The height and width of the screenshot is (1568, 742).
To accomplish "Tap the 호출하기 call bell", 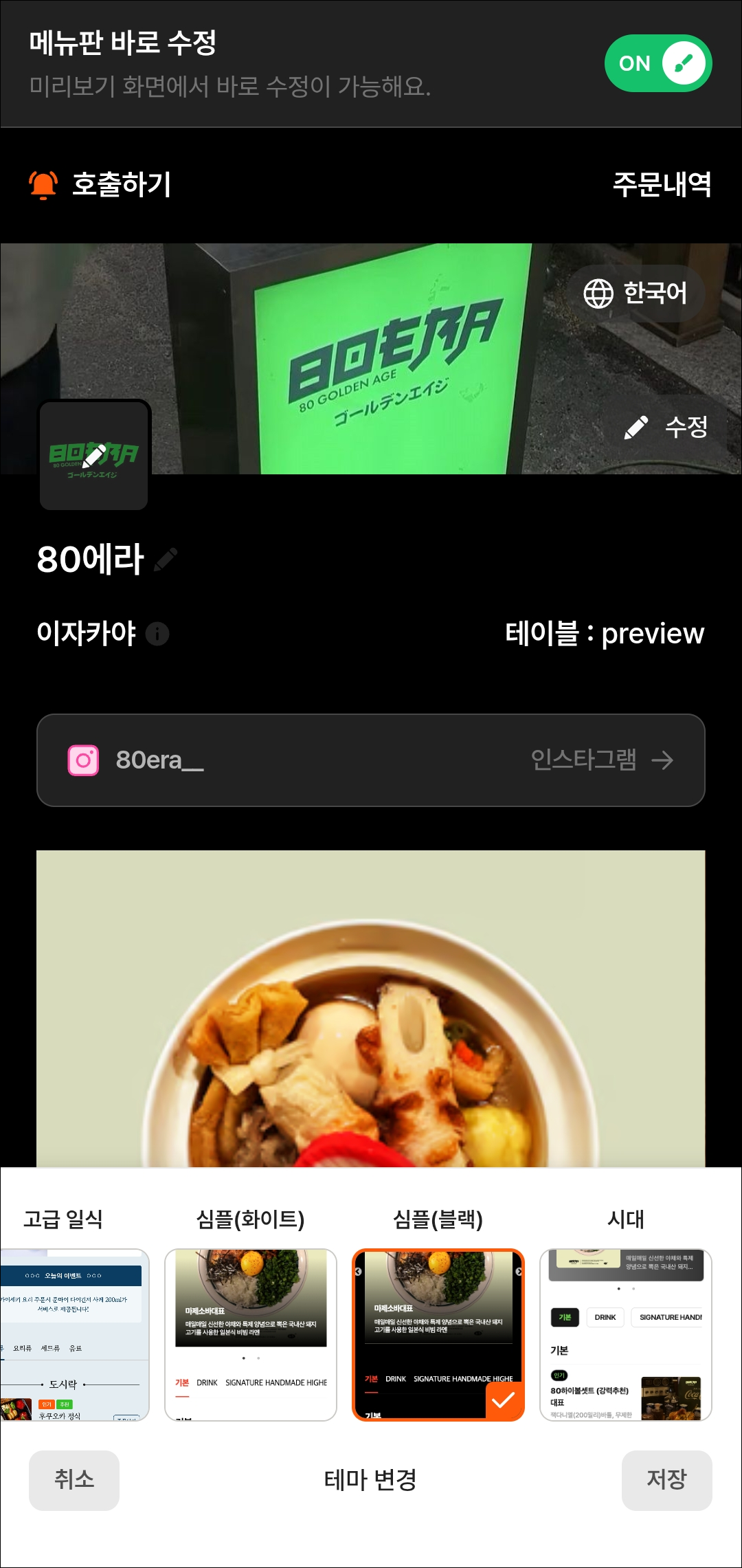I will [100, 184].
